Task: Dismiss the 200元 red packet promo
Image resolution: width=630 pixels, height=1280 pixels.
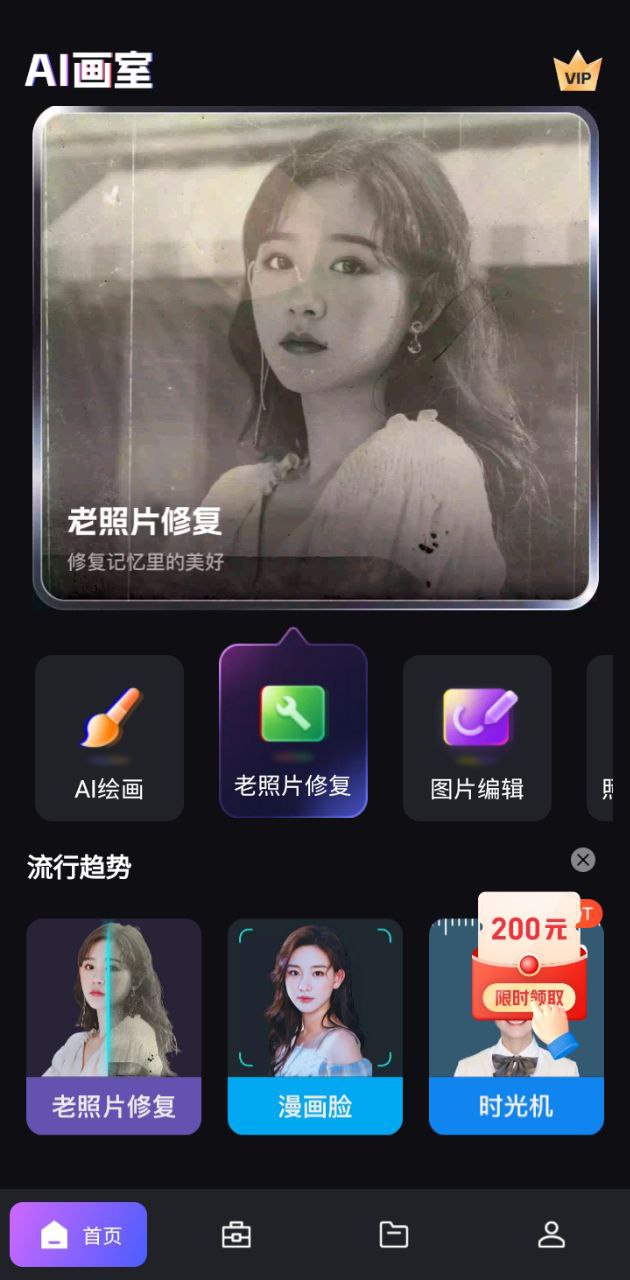Action: (x=583, y=860)
